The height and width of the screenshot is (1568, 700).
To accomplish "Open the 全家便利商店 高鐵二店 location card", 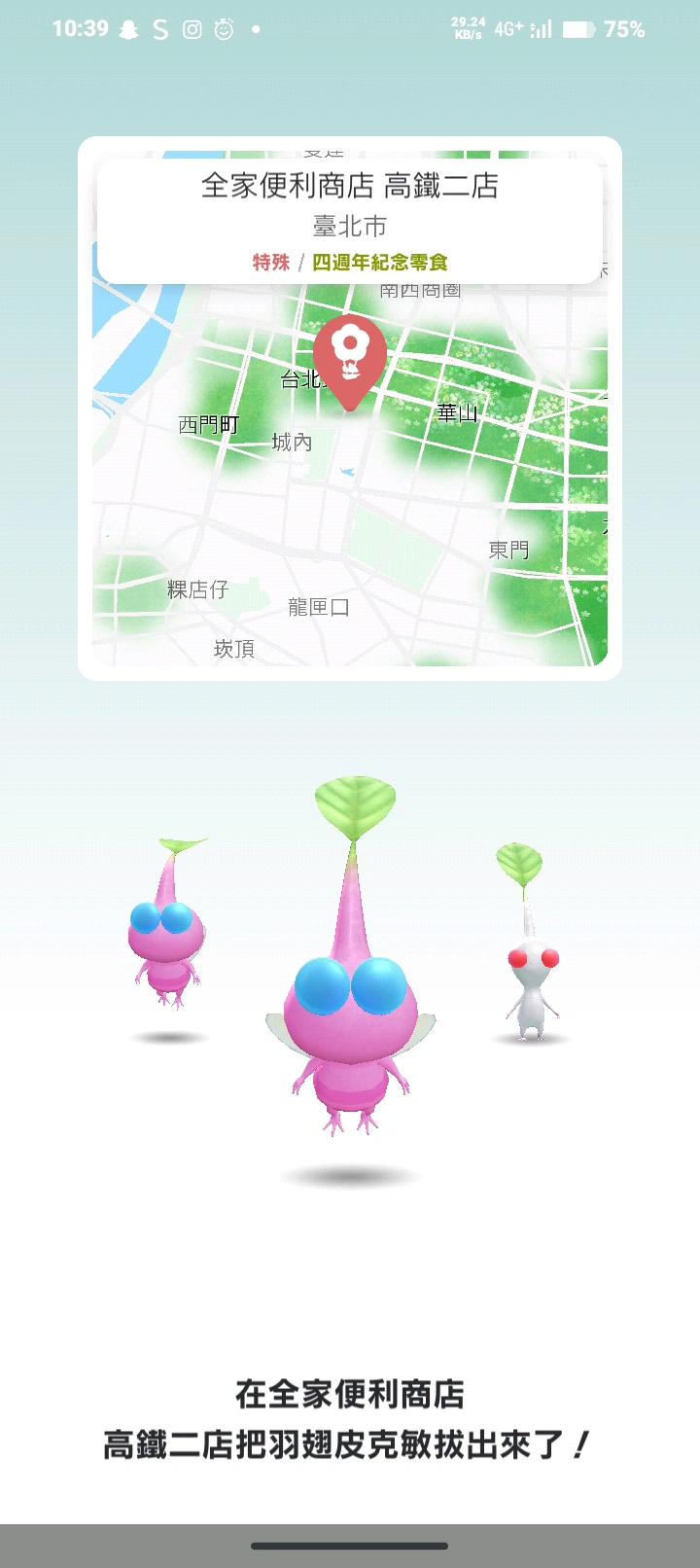I will (x=350, y=221).
